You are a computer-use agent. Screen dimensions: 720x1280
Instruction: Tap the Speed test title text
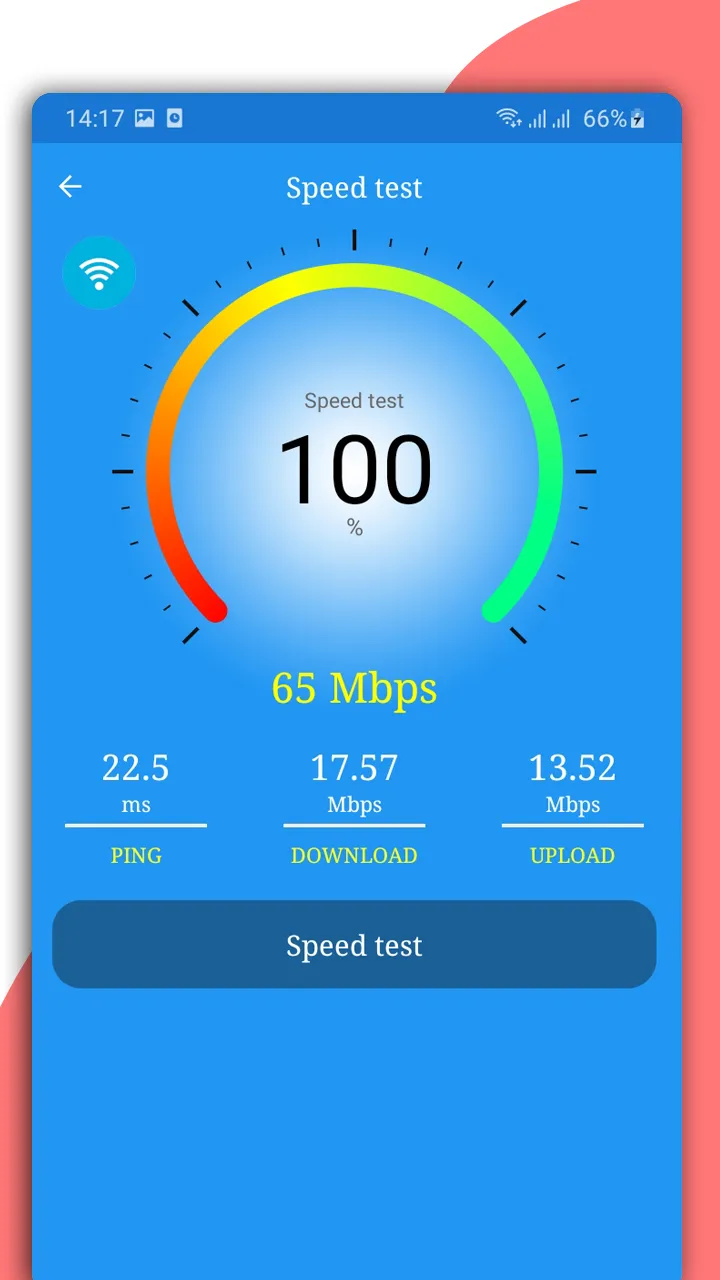pos(354,188)
